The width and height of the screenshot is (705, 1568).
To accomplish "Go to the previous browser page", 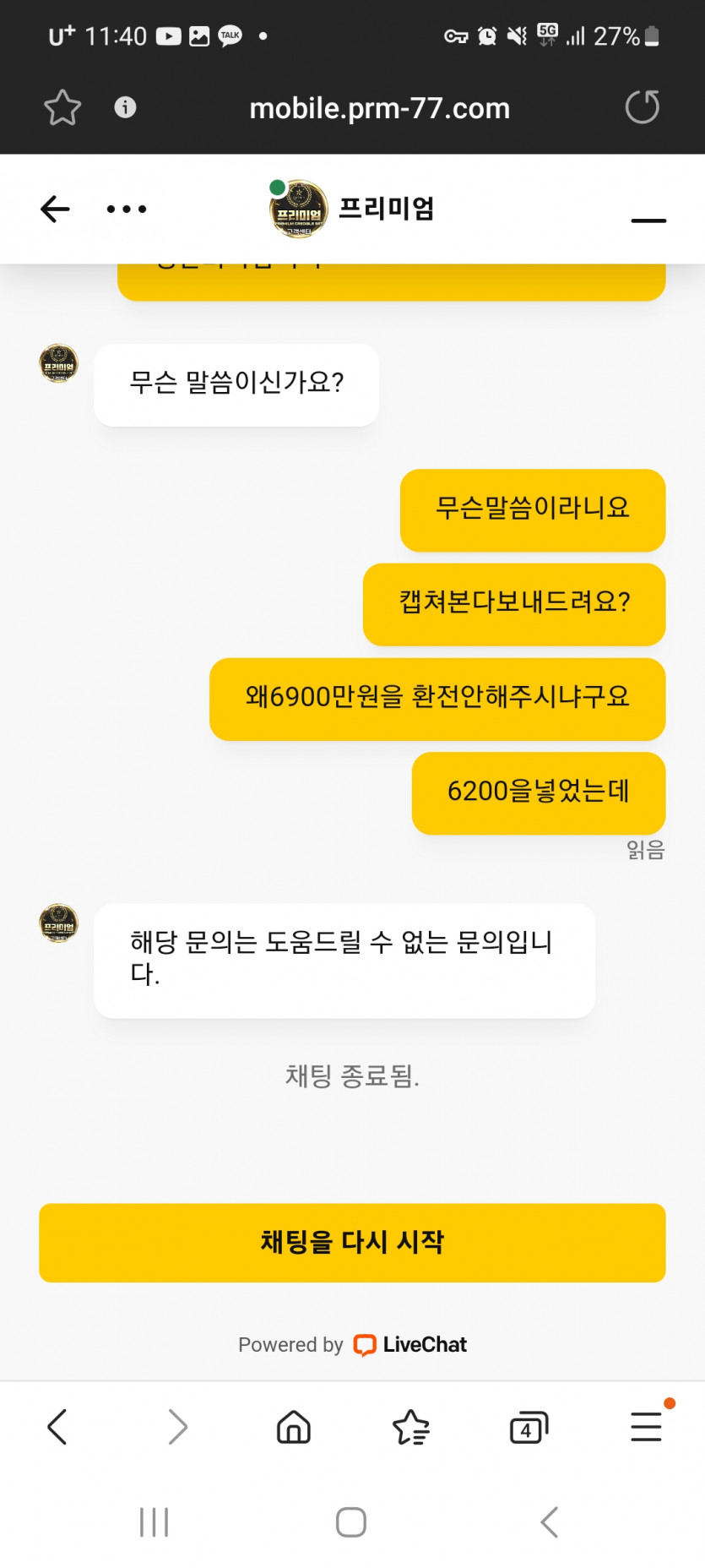I will [57, 1427].
